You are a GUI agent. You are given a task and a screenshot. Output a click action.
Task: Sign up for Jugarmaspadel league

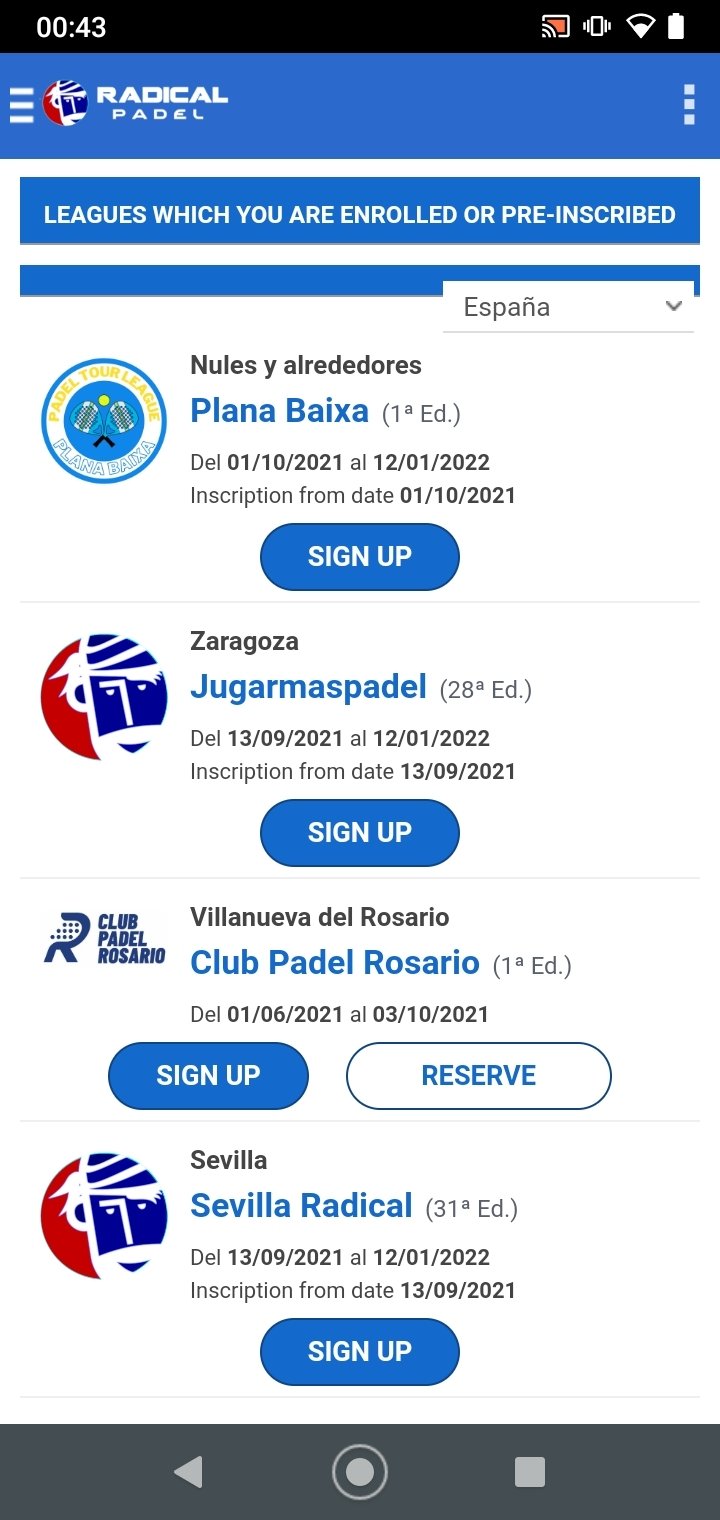(360, 833)
